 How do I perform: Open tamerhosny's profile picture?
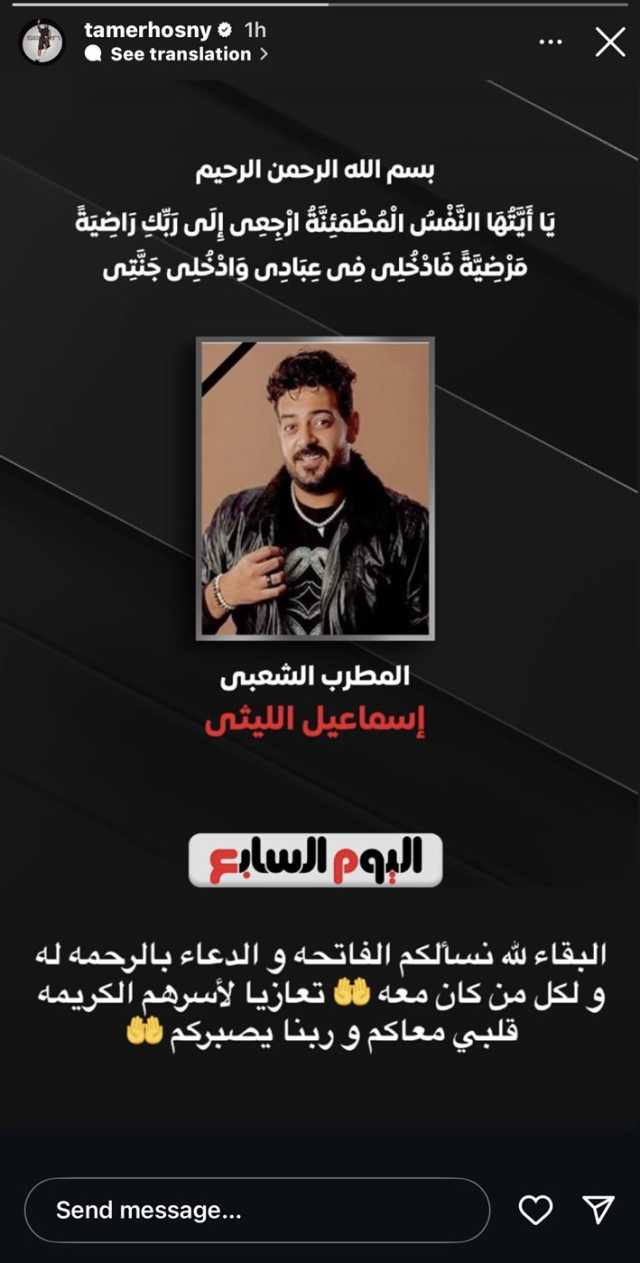[x=42, y=41]
